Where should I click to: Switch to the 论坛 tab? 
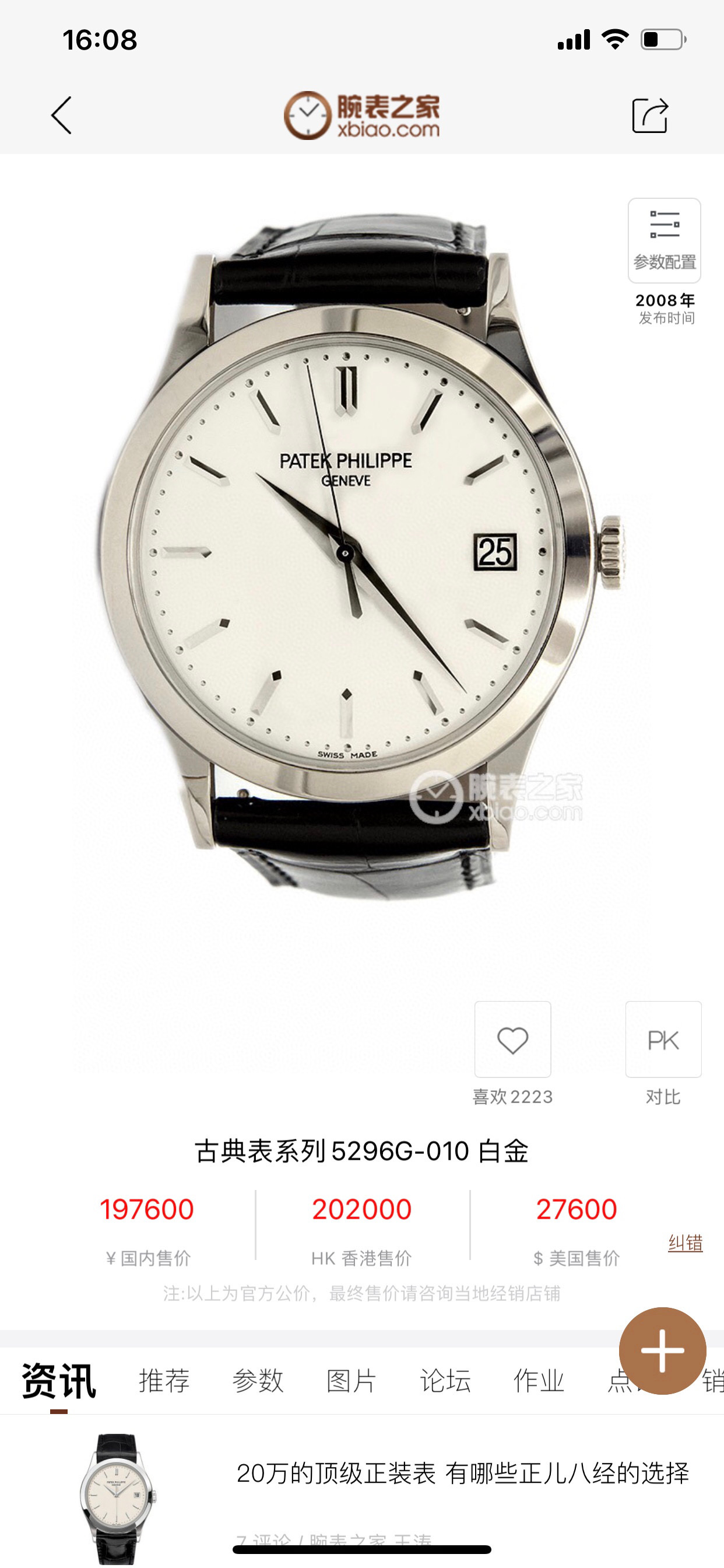(x=445, y=1381)
